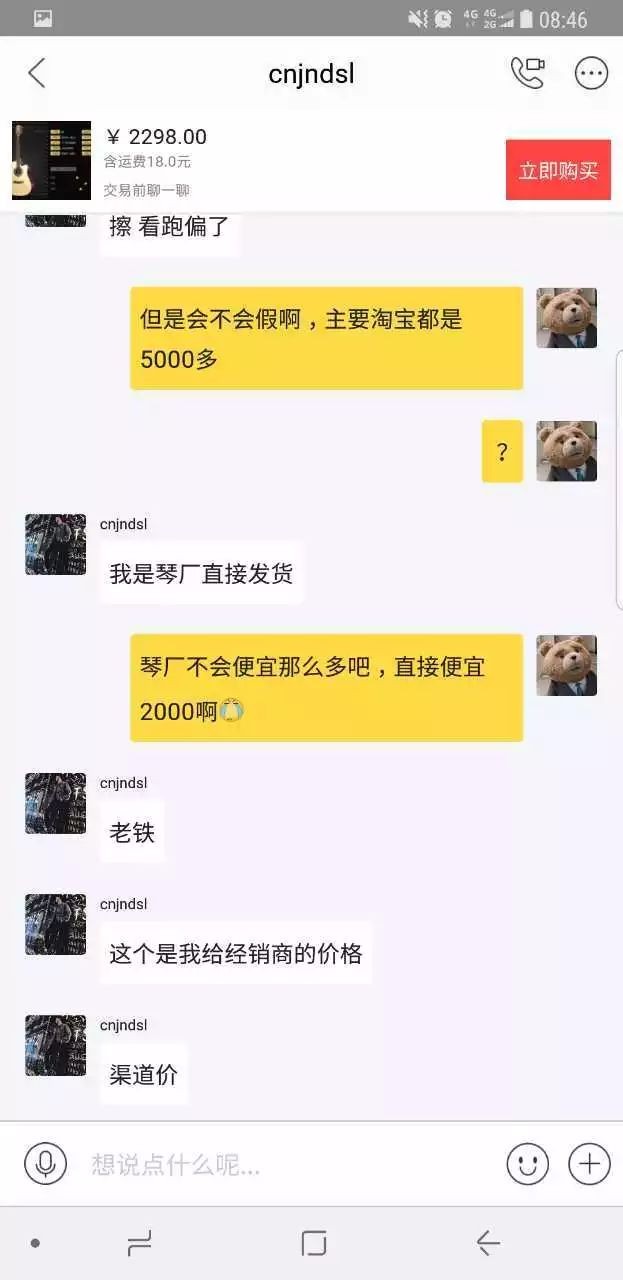View cnjndsl's avatar beside 我是琴厂直接发货
The width and height of the screenshot is (623, 1280).
tap(56, 545)
